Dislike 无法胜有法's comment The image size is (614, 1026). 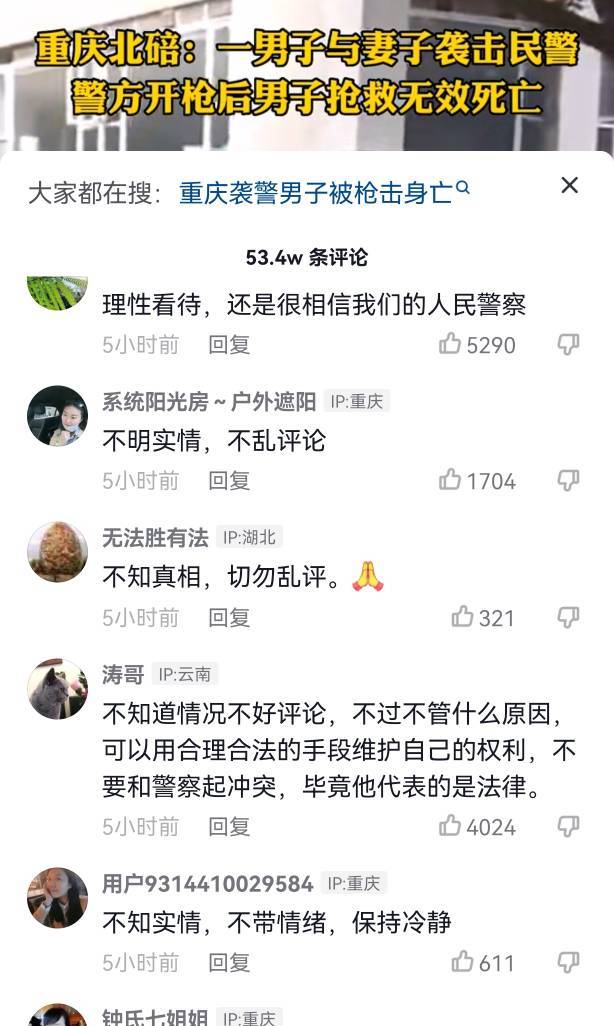point(568,617)
